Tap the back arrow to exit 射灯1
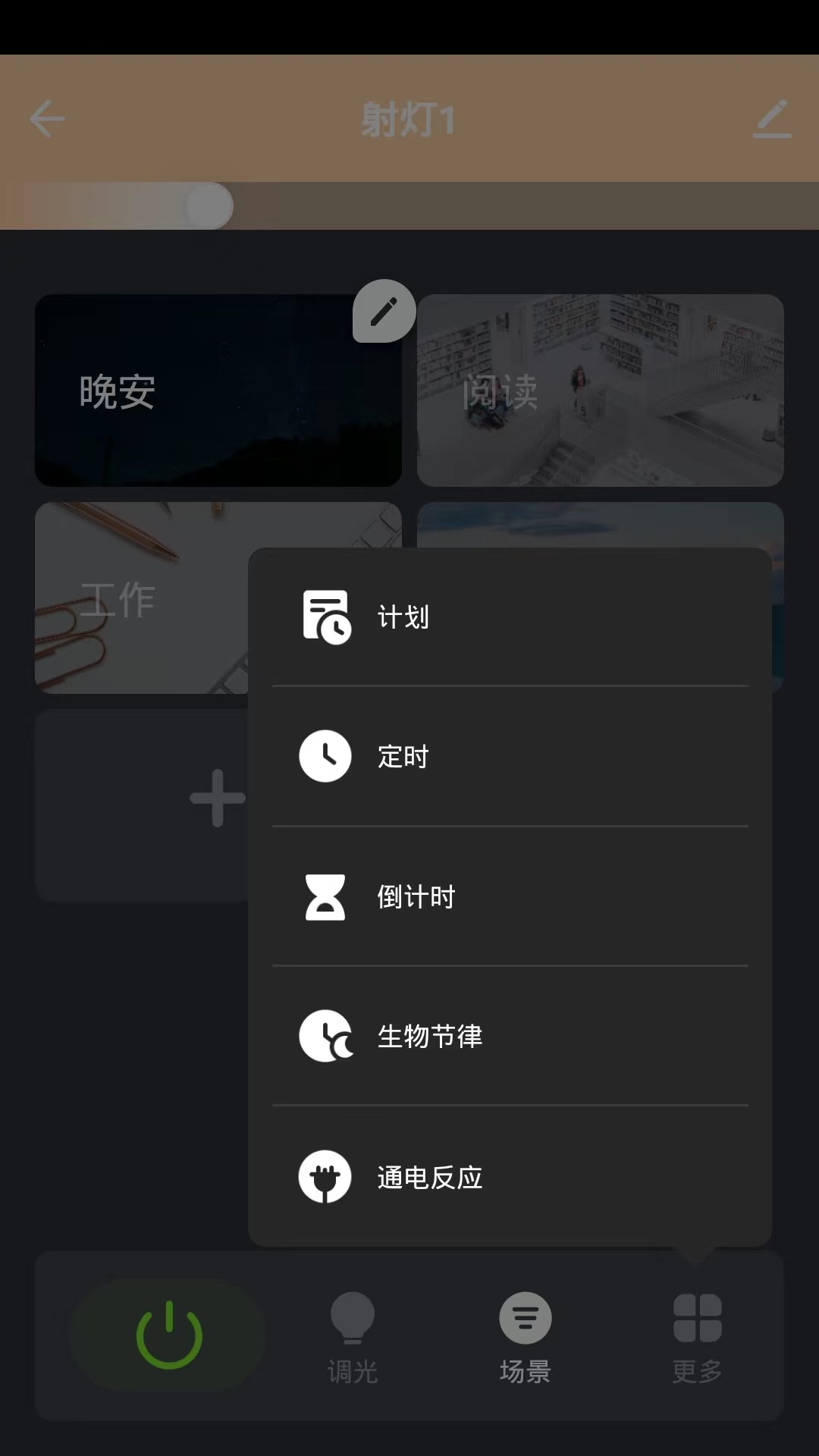 [47, 119]
